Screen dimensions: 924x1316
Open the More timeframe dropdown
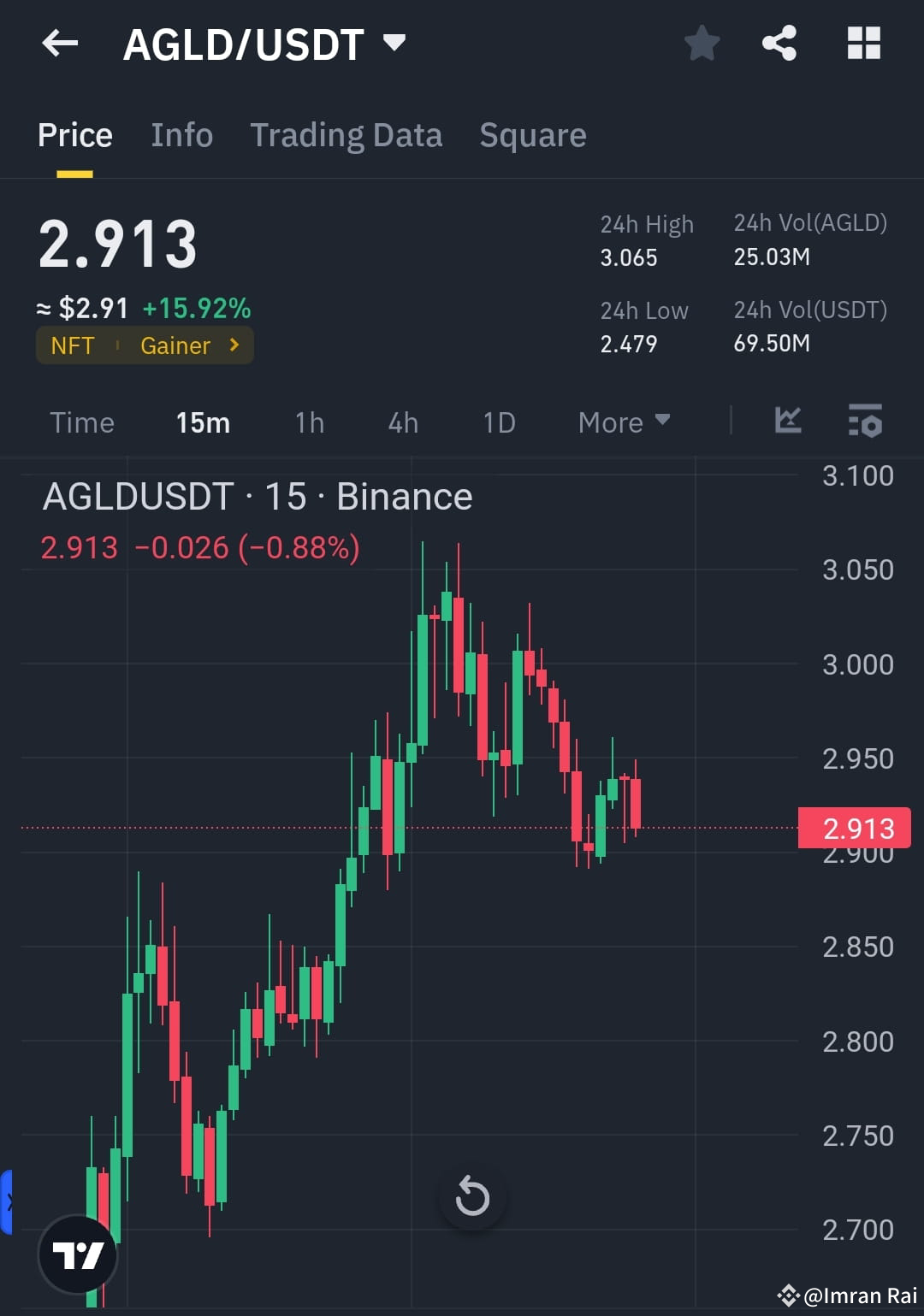tap(623, 422)
